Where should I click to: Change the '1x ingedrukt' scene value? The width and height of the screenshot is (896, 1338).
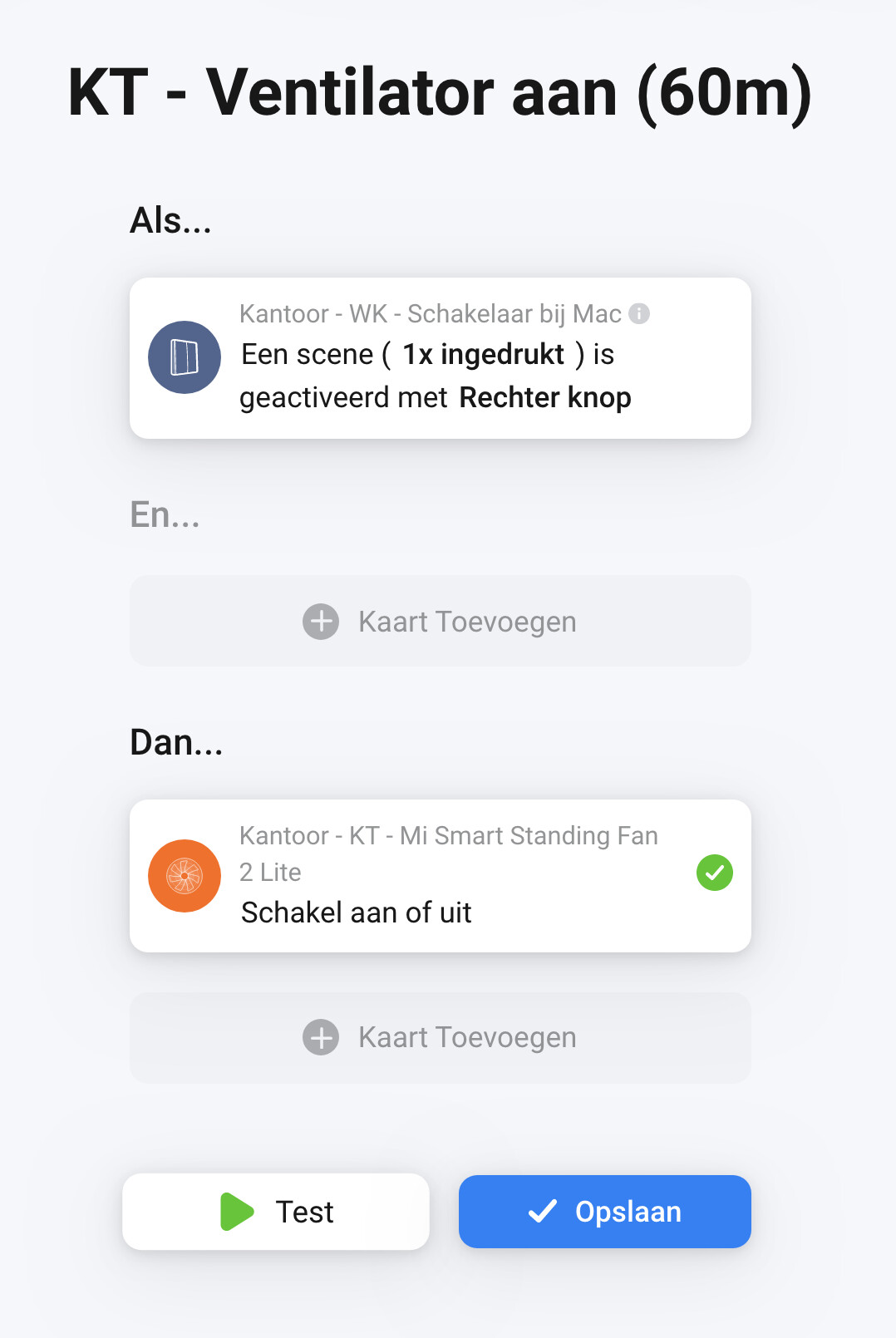click(484, 355)
